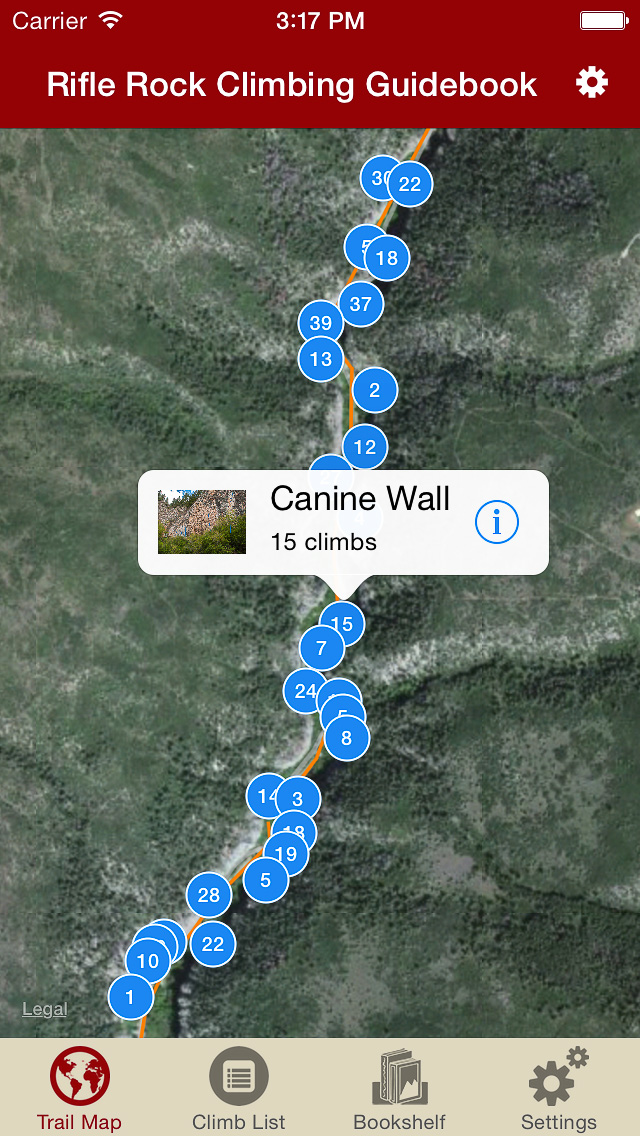Screen dimensions: 640x1136
Task: Select the map marker numbered 37
Action: tap(361, 304)
